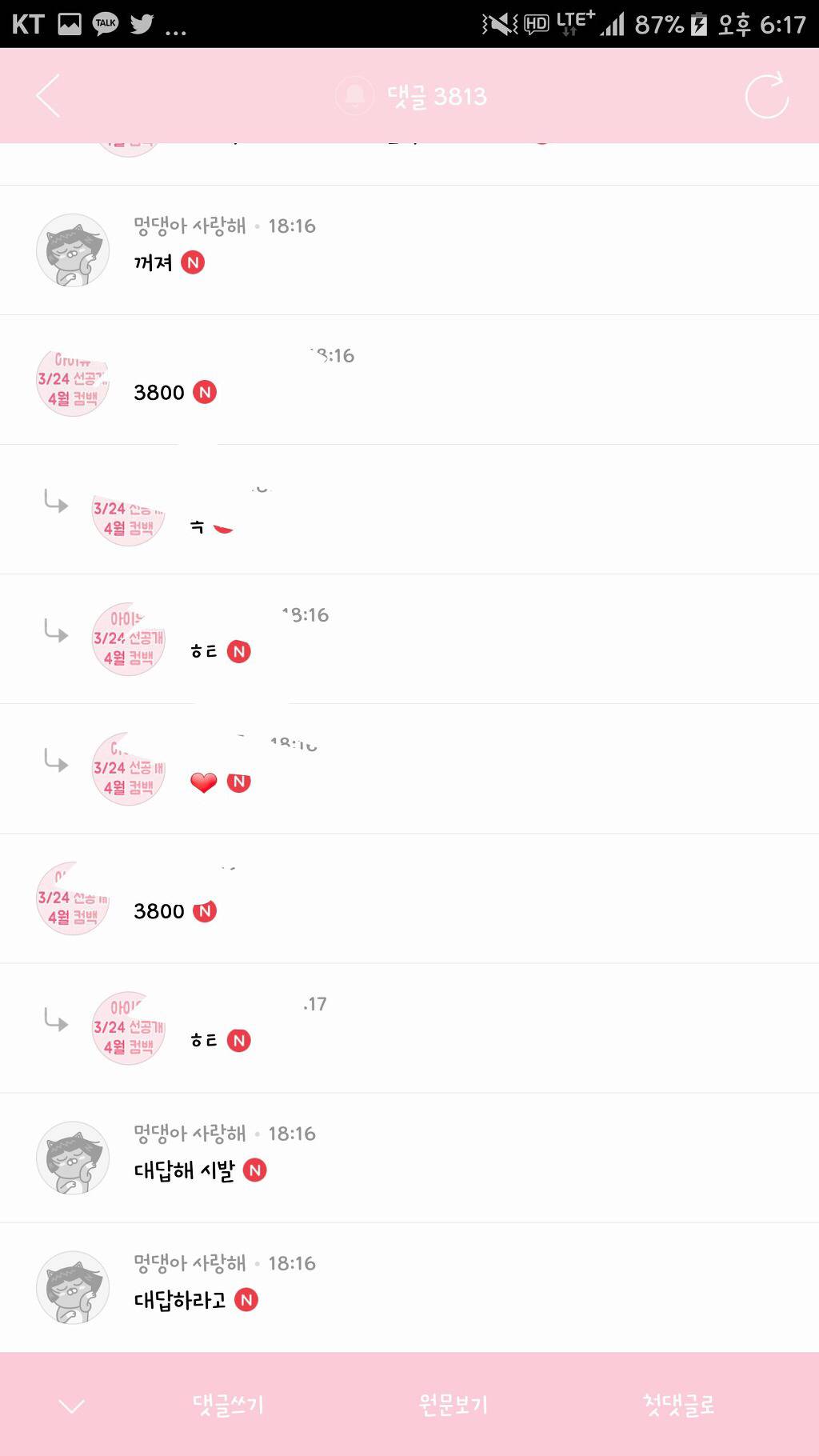Tap the down chevron in bottom bar
The height and width of the screenshot is (1456, 819).
click(x=72, y=1406)
